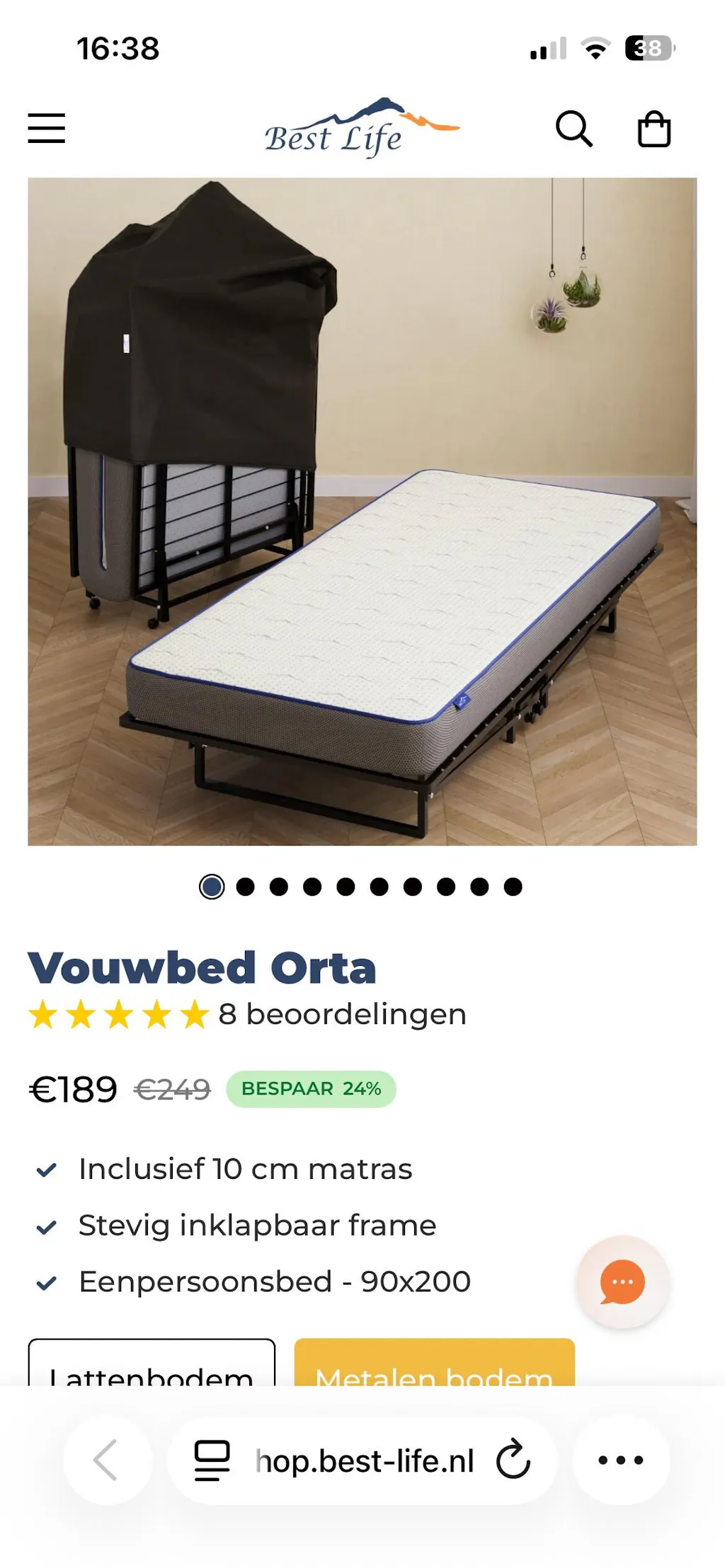
Task: Tap the shop.best-life.nl address bar
Action: point(364,1461)
